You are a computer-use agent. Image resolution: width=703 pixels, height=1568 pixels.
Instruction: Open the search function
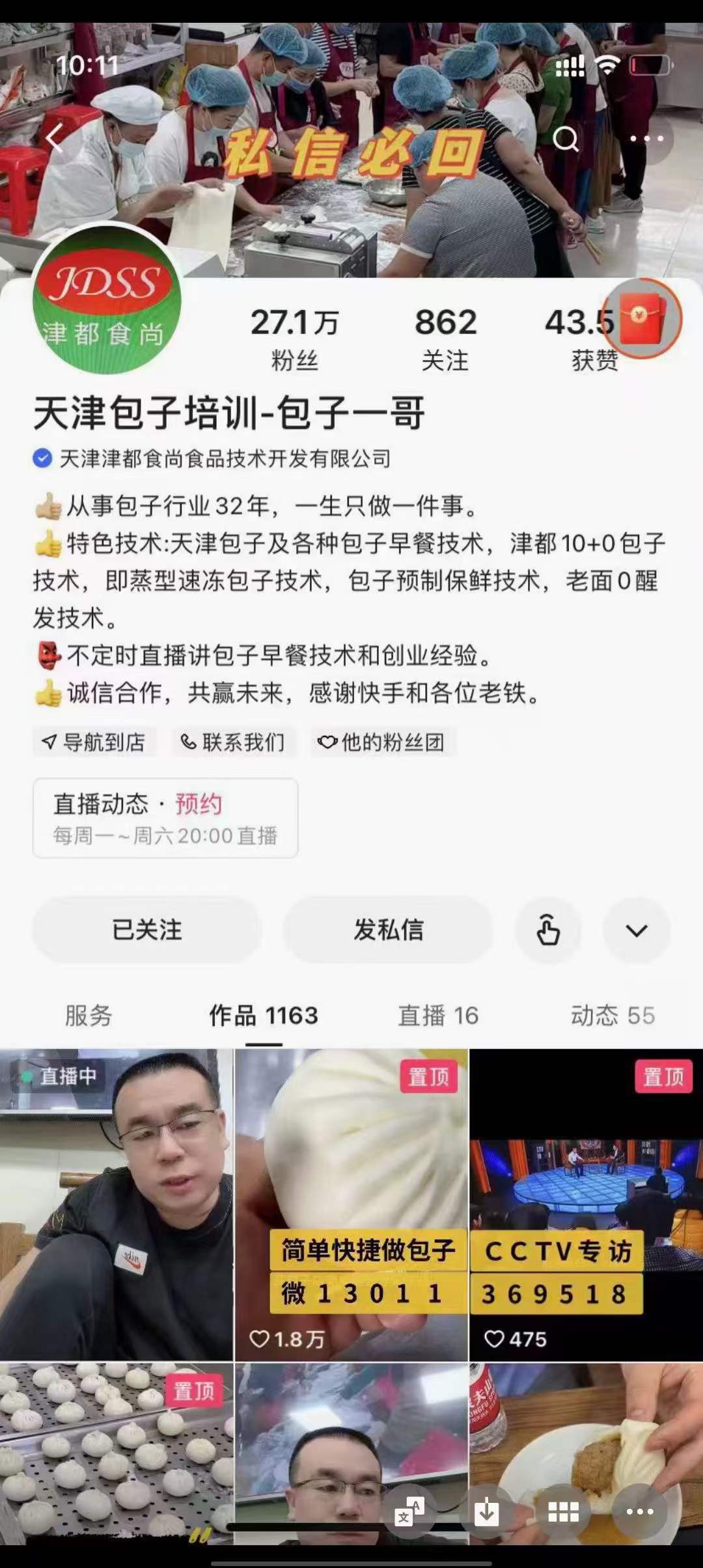point(566,138)
